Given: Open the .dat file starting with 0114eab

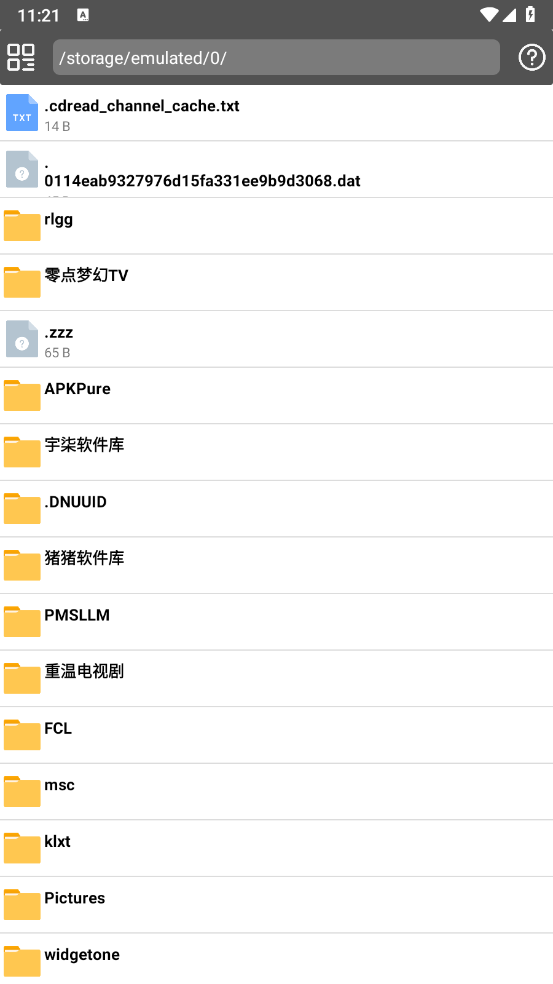Looking at the screenshot, I should click(x=276, y=169).
